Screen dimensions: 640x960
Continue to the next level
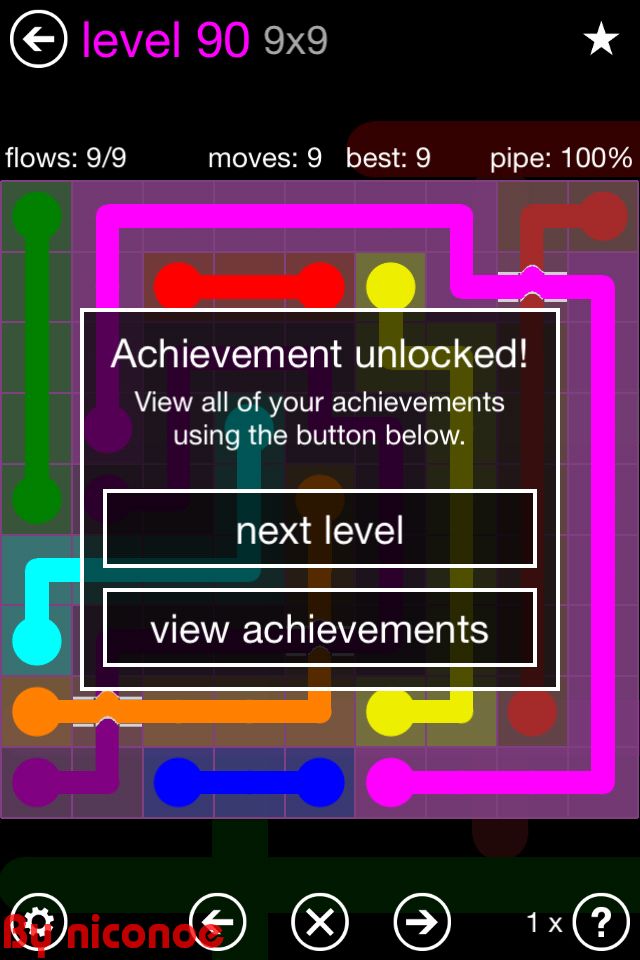tap(320, 530)
